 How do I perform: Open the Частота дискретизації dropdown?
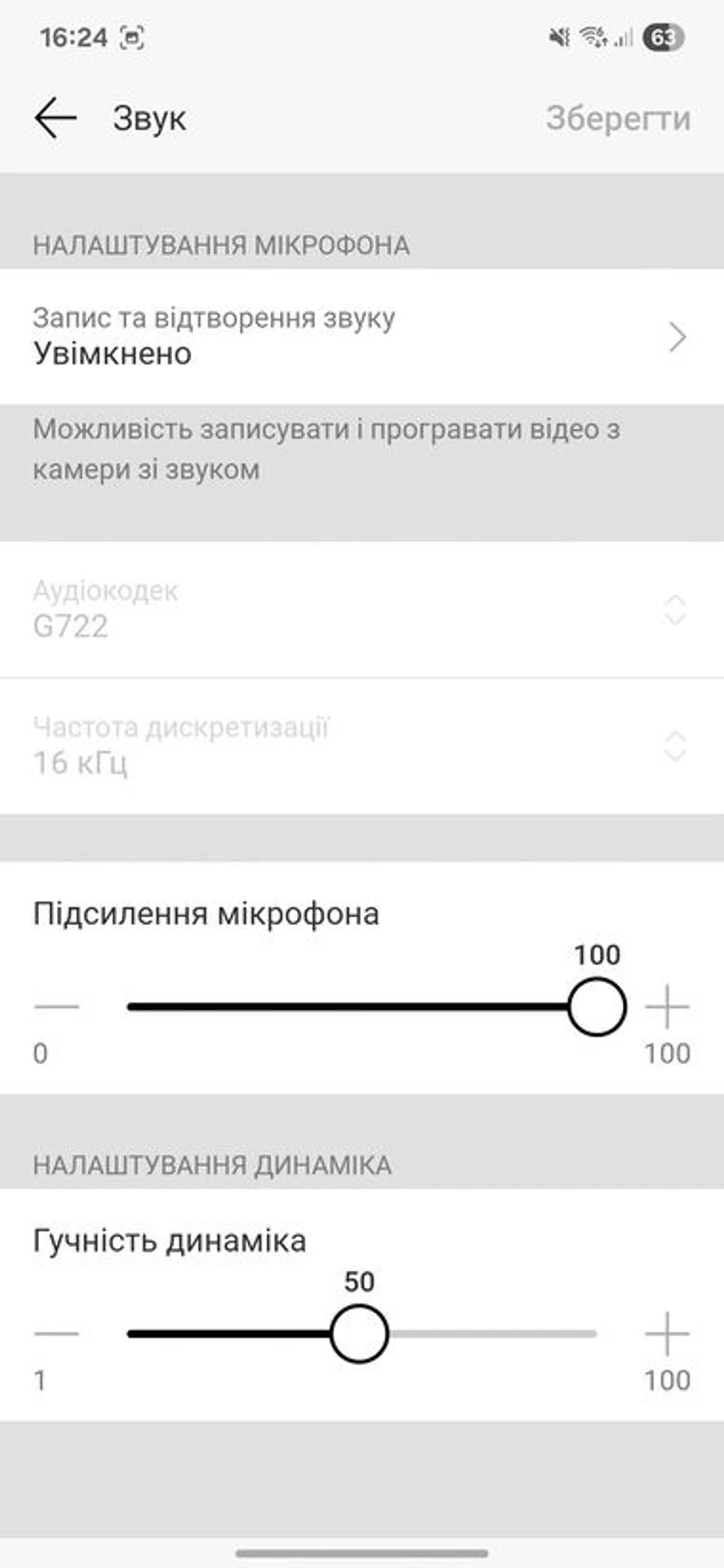362,746
